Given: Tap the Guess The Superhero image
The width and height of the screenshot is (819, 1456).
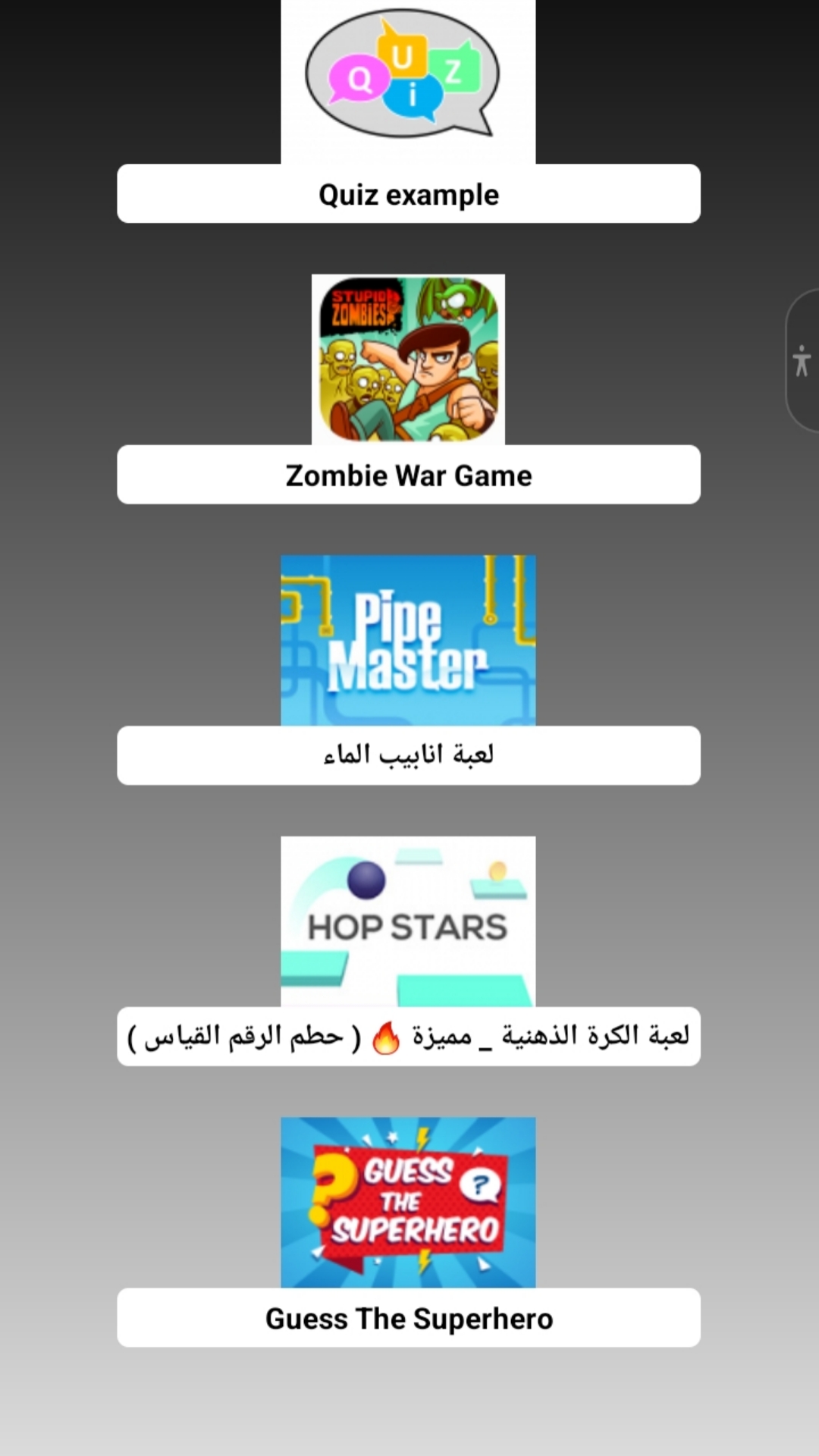Looking at the screenshot, I should point(408,1203).
